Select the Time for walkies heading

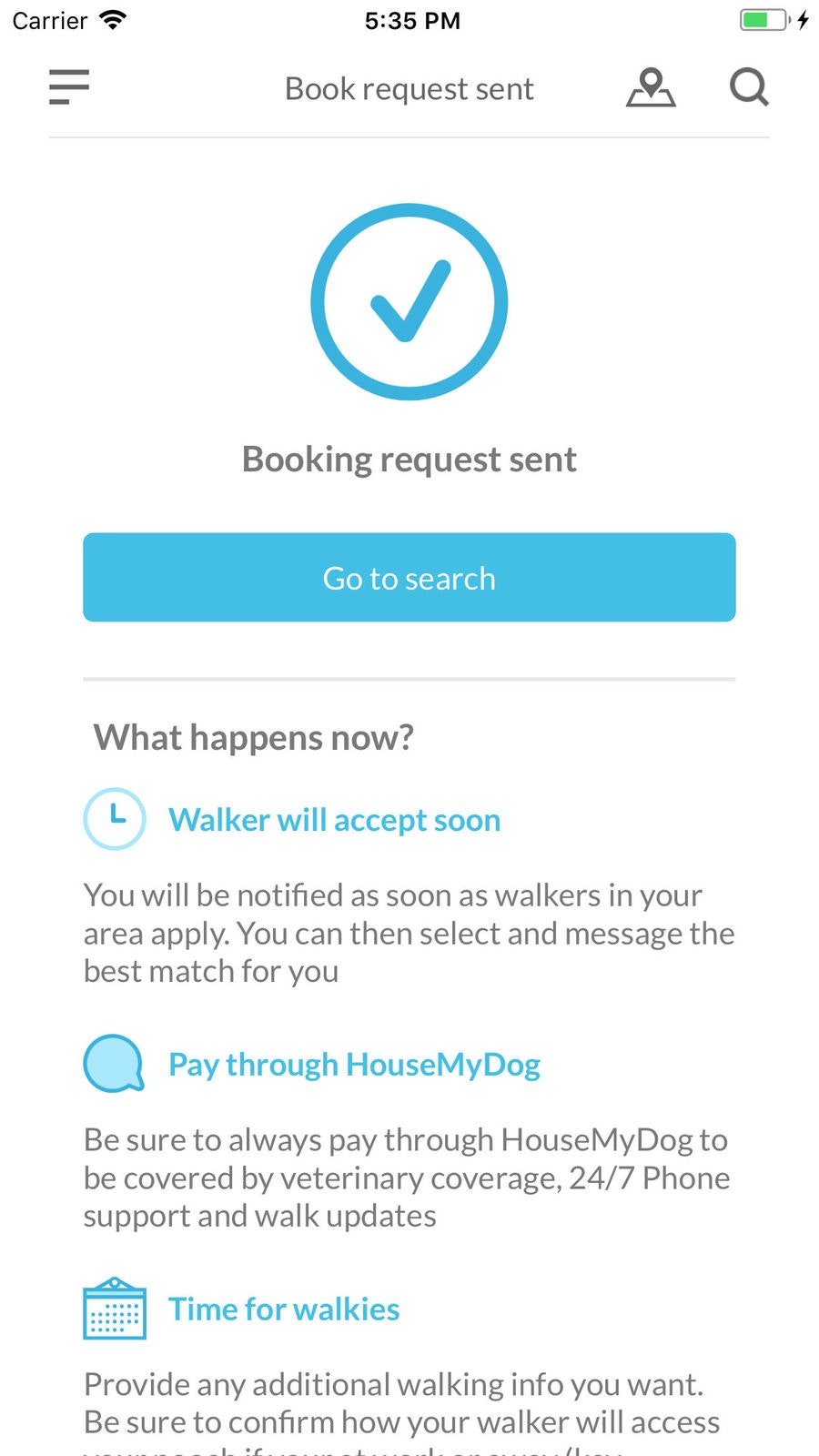[x=283, y=1309]
